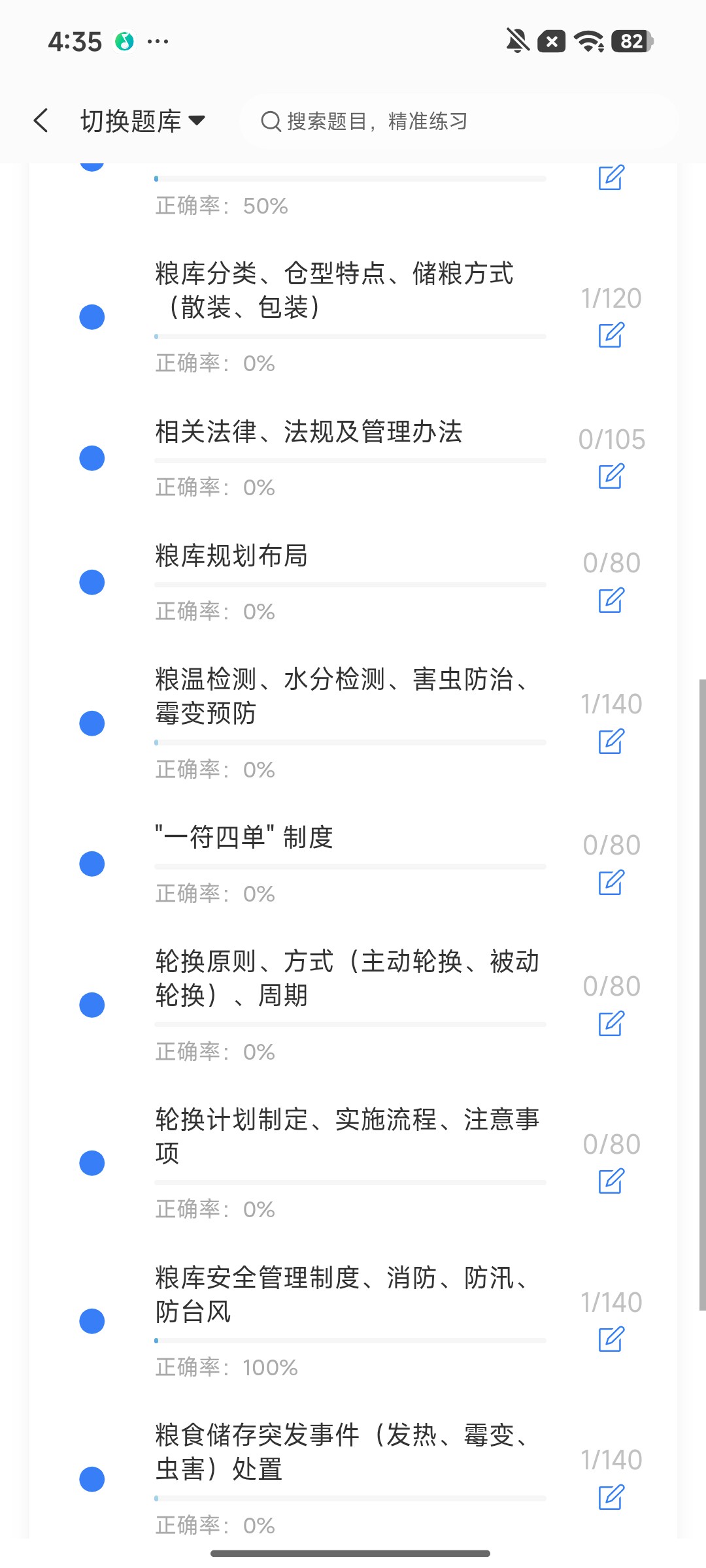The image size is (706, 1568).
Task: Tap the 搜索题目 search box
Action: pos(460,121)
